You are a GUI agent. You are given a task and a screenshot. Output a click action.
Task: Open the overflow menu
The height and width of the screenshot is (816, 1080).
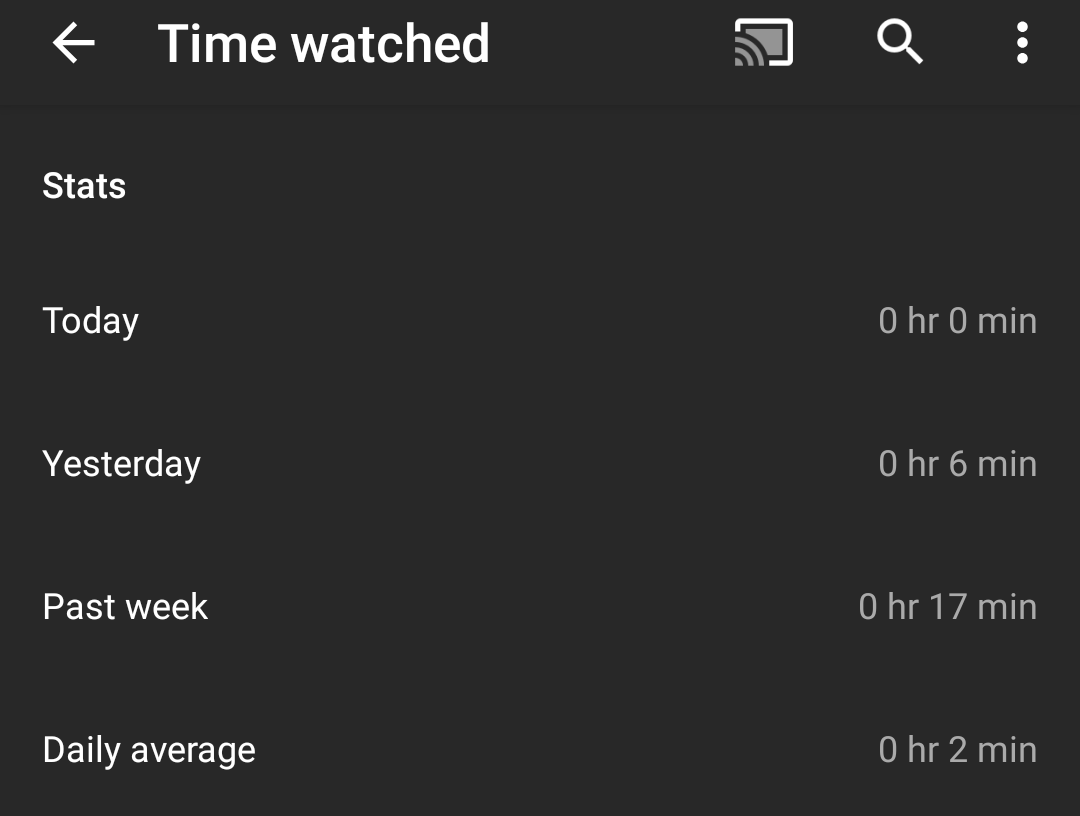tap(1021, 44)
